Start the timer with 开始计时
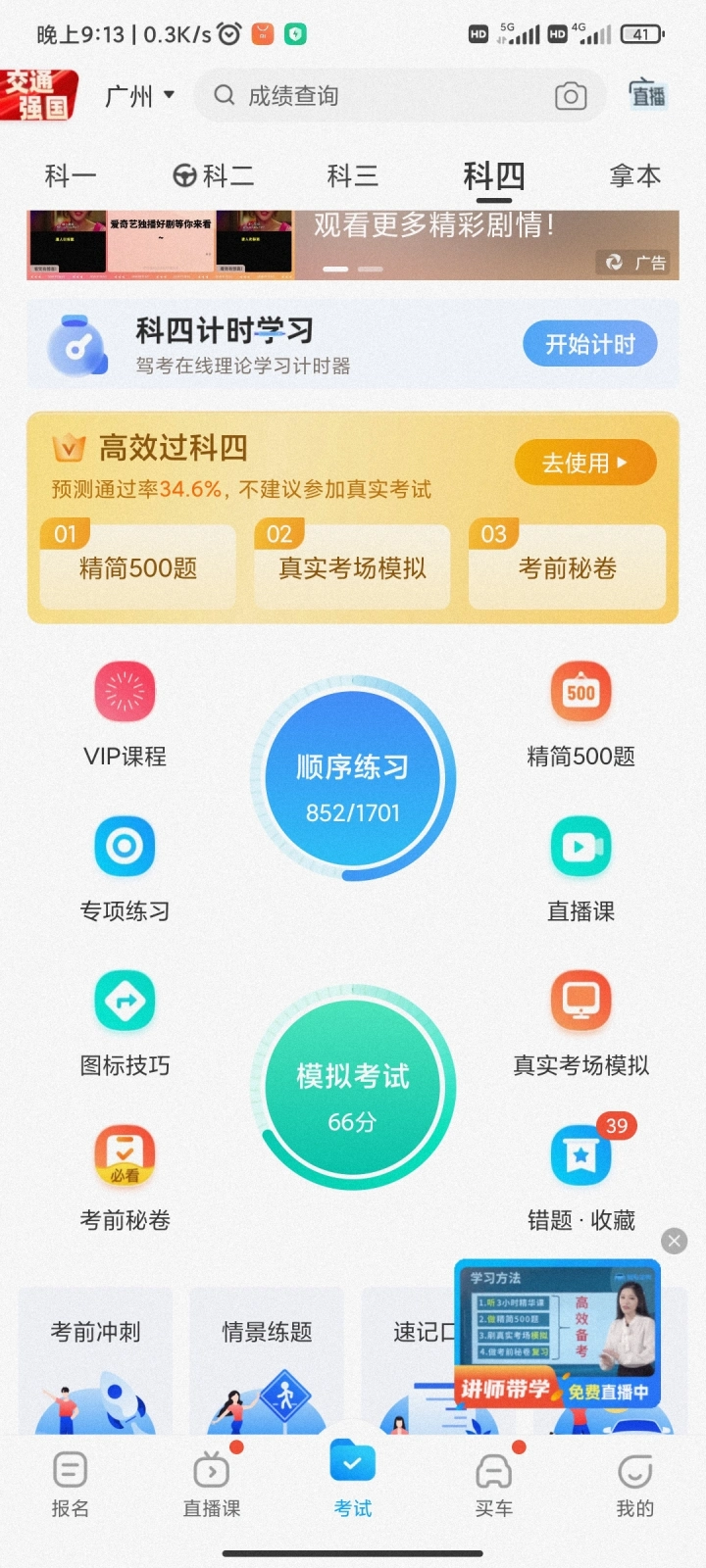 click(589, 344)
